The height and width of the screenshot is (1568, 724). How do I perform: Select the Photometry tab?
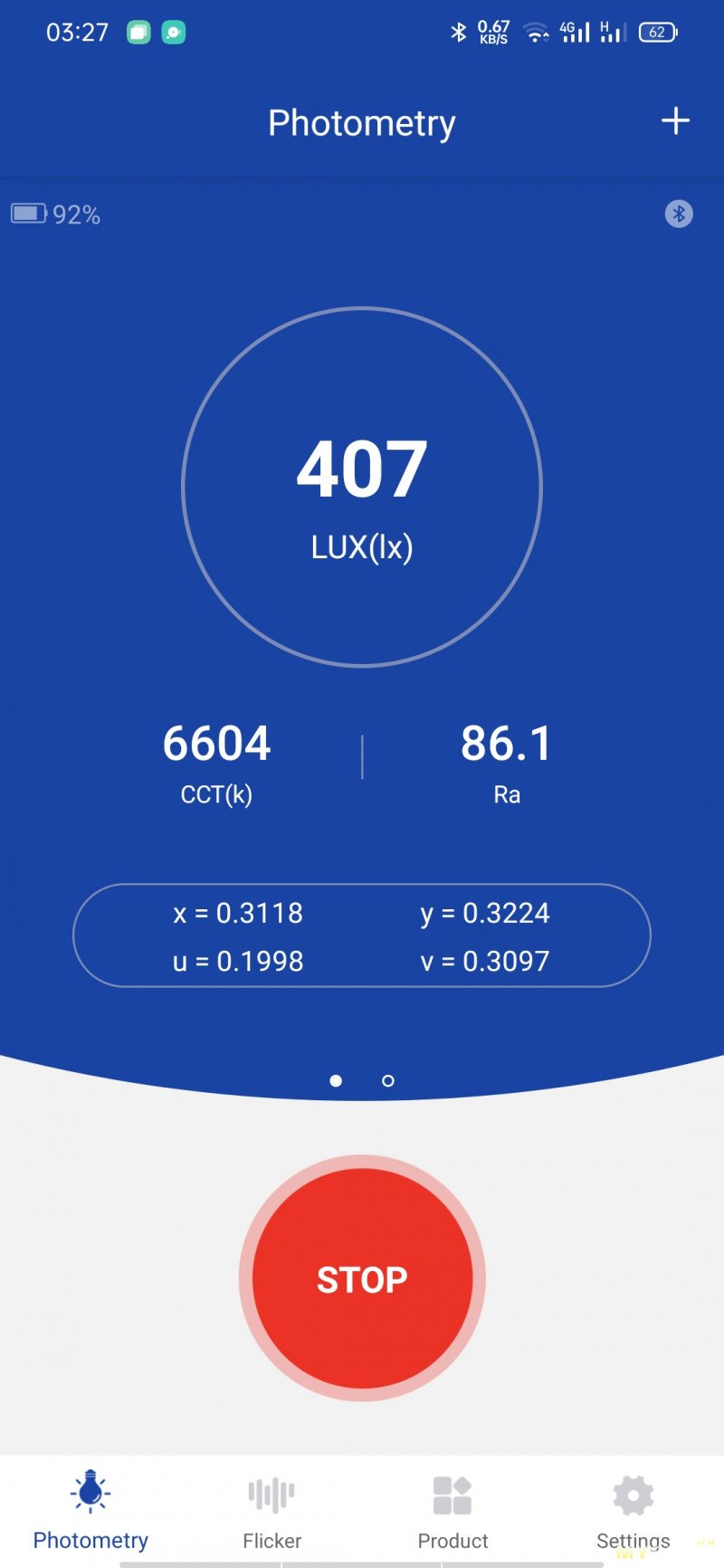pos(90,1511)
